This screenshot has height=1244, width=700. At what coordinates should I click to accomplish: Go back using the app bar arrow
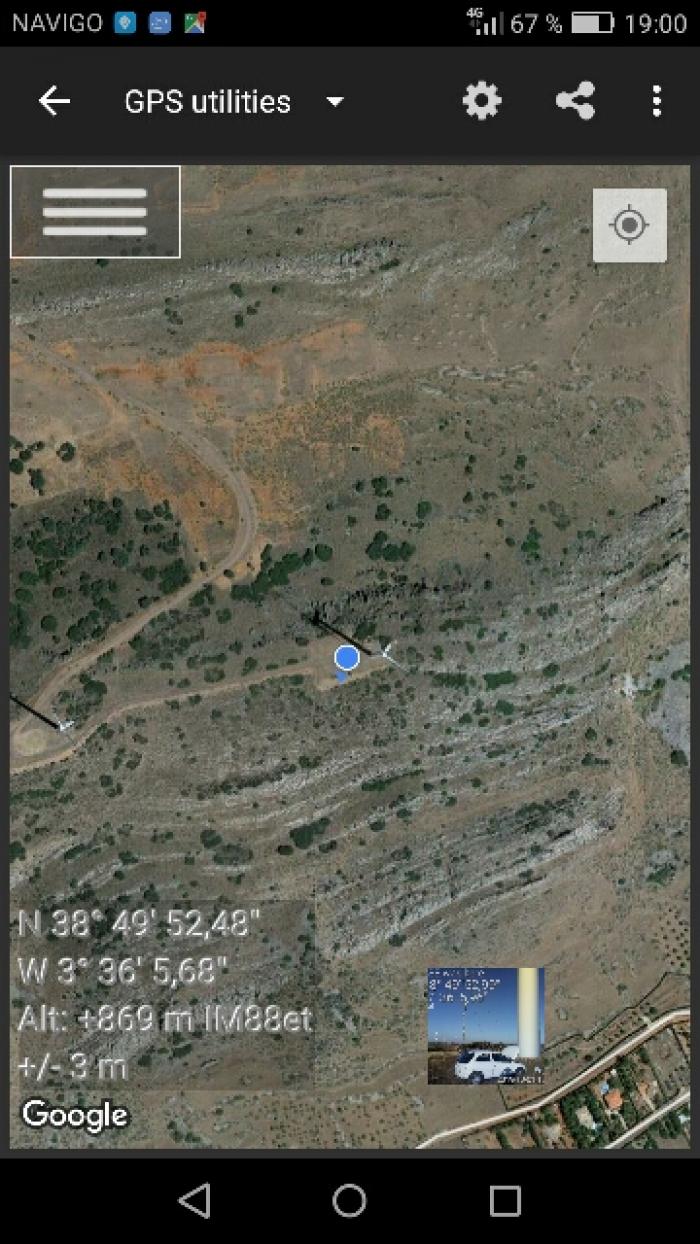coord(54,101)
